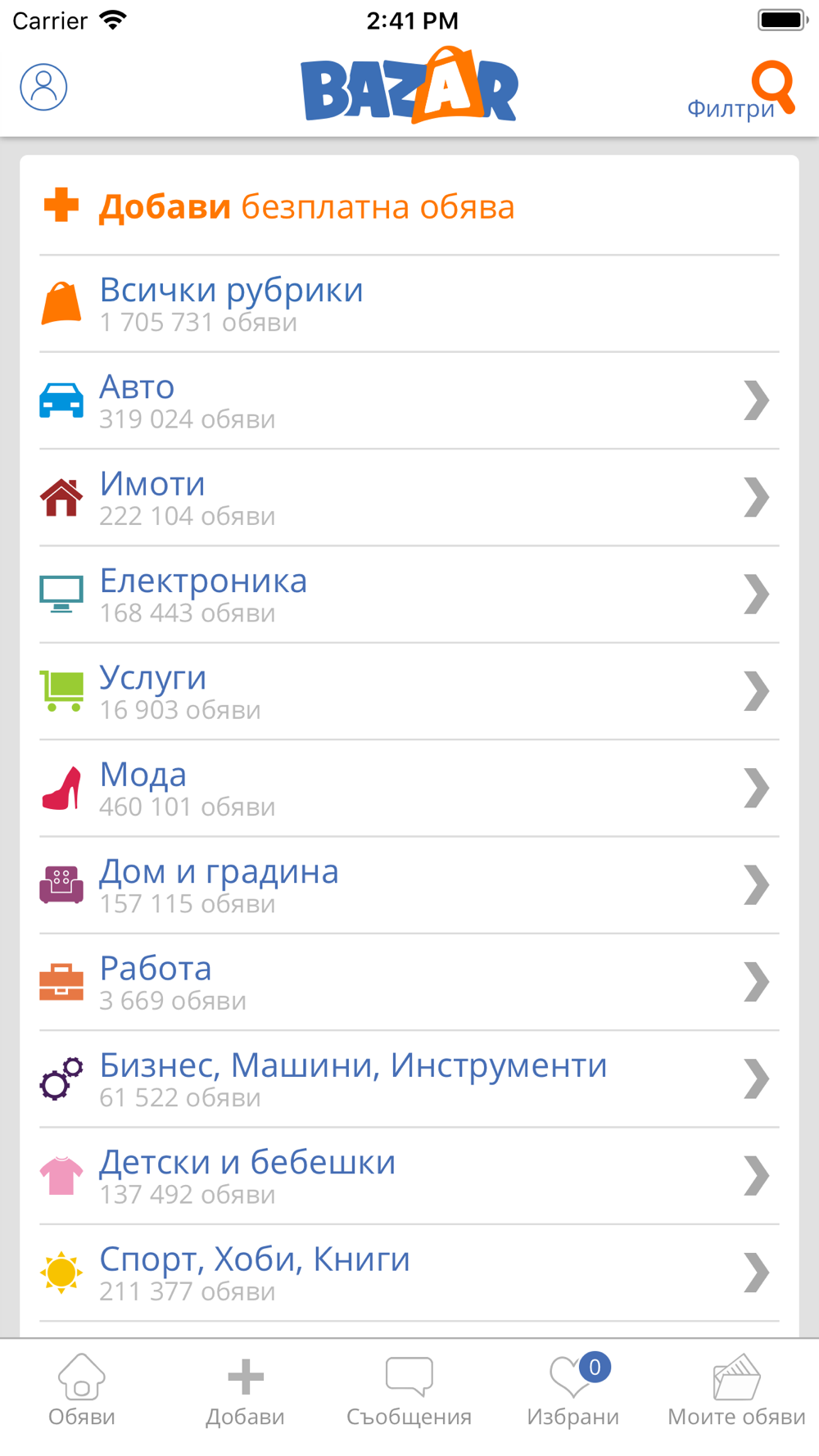Open the user profile icon

pyautogui.click(x=43, y=87)
